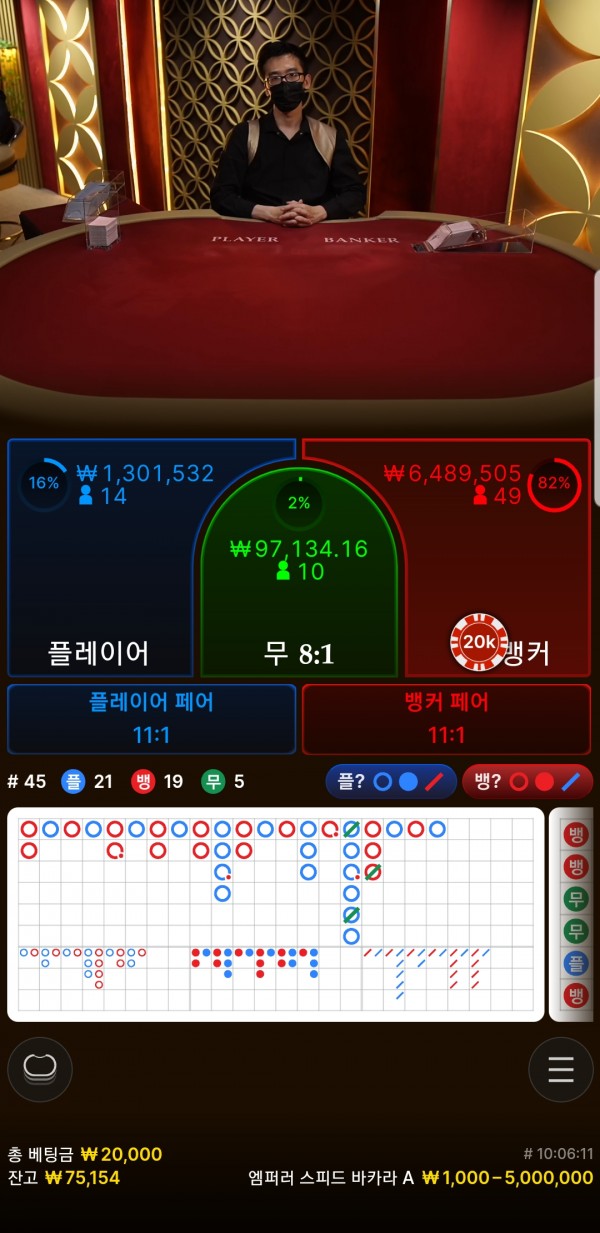This screenshot has height=1233, width=600.
Task: Show 뱅? banker next-result prediction
Action: click(527, 781)
